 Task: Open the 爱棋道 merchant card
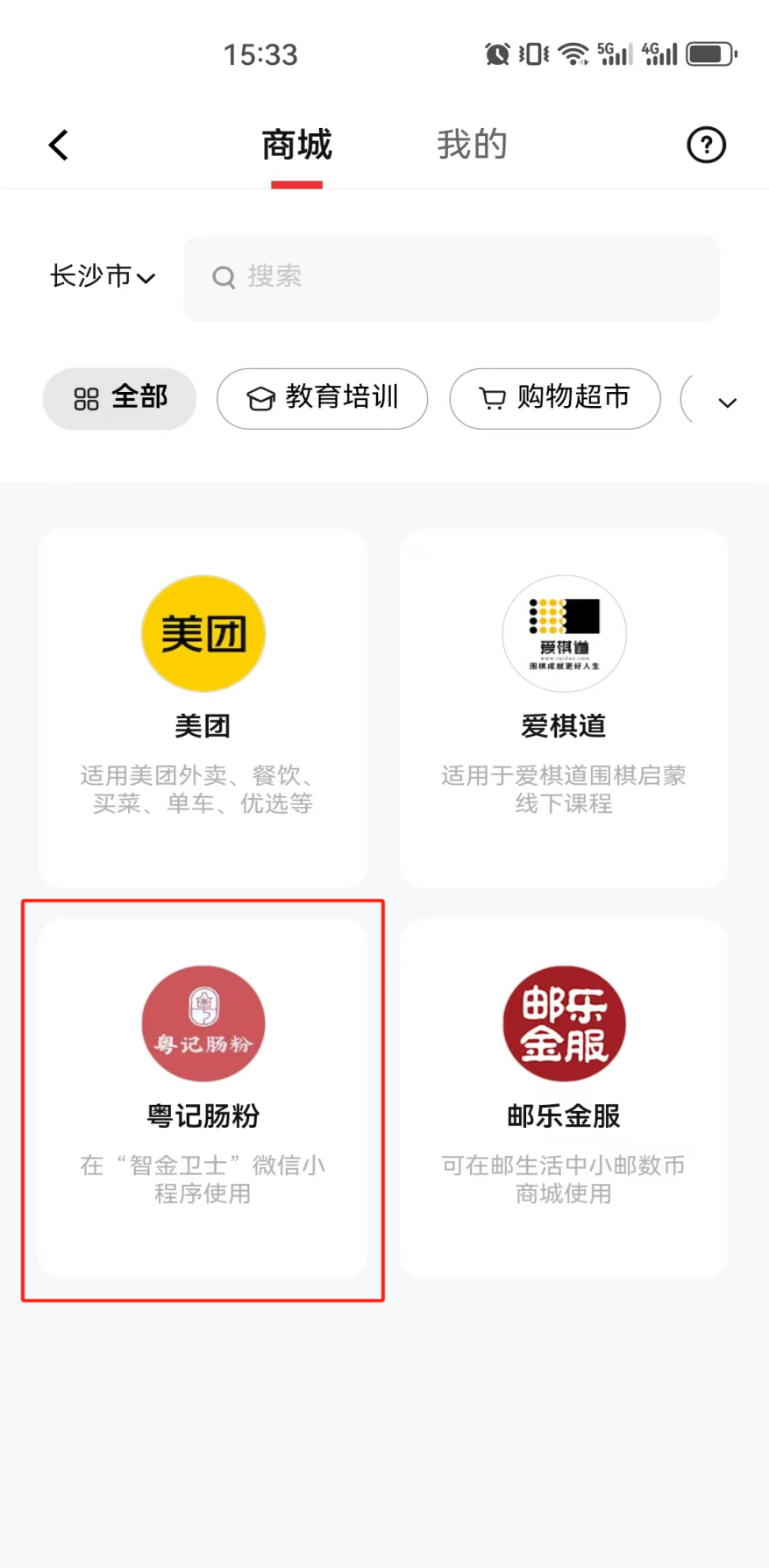point(564,707)
